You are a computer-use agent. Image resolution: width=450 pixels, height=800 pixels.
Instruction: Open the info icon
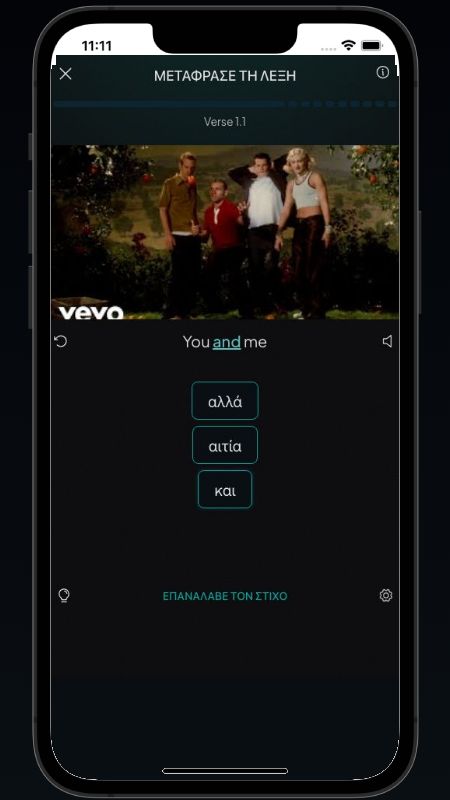coord(382,72)
